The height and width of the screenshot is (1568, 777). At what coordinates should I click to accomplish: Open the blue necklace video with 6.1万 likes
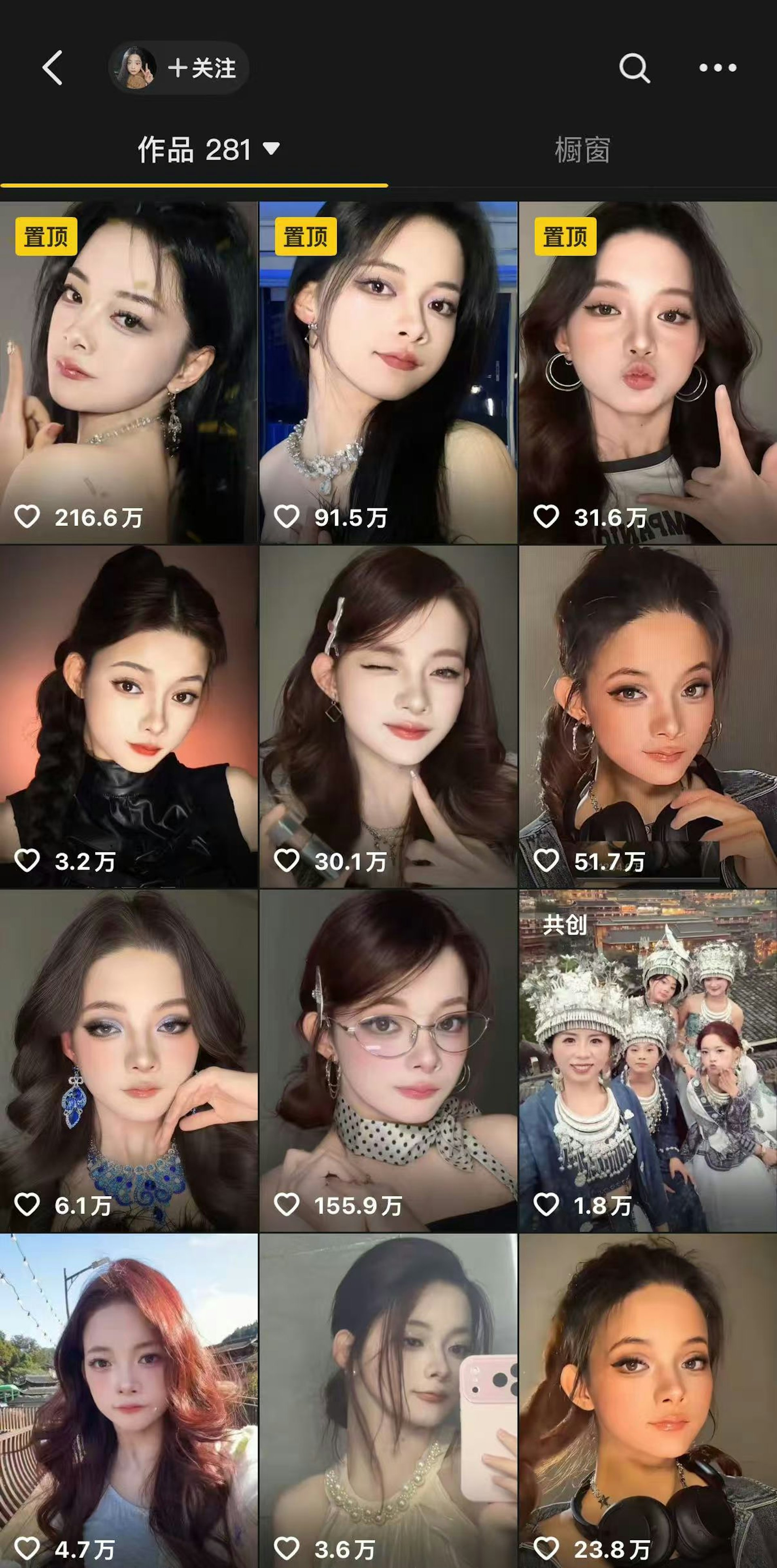coord(128,1060)
